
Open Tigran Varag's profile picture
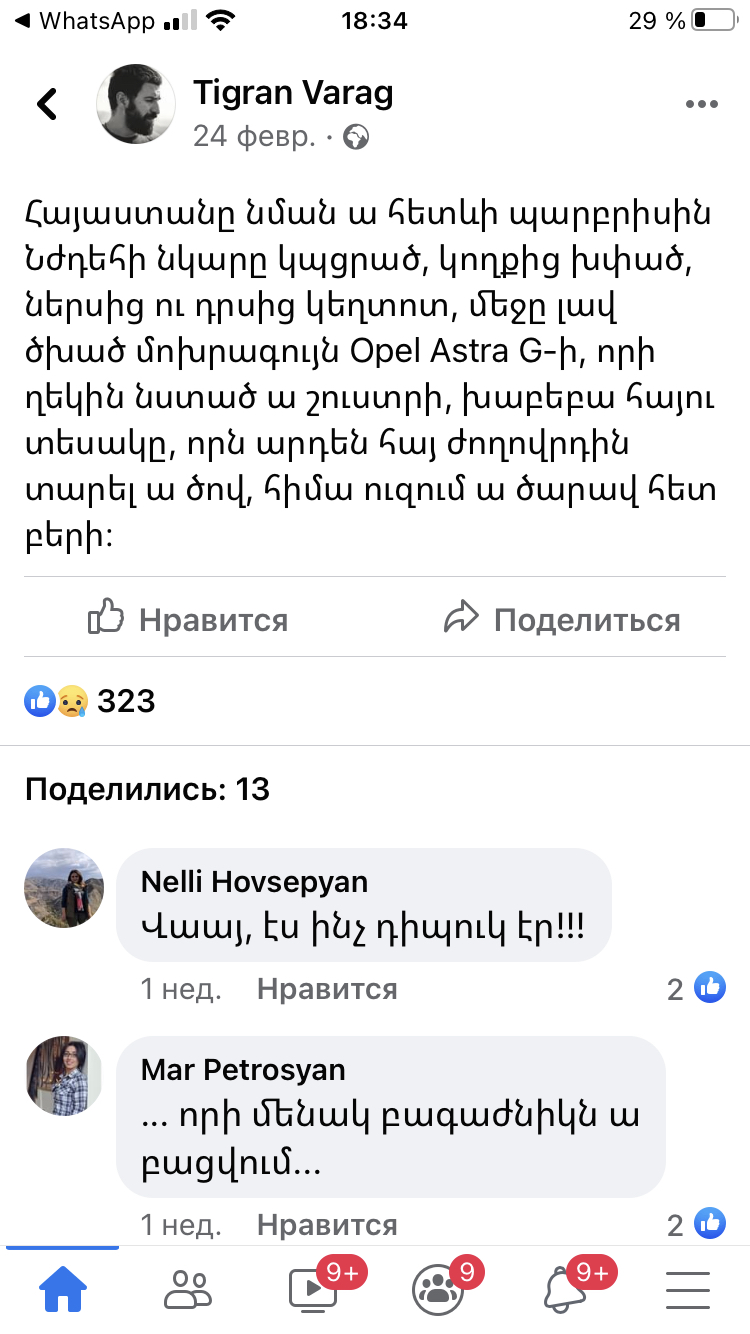coord(136,105)
